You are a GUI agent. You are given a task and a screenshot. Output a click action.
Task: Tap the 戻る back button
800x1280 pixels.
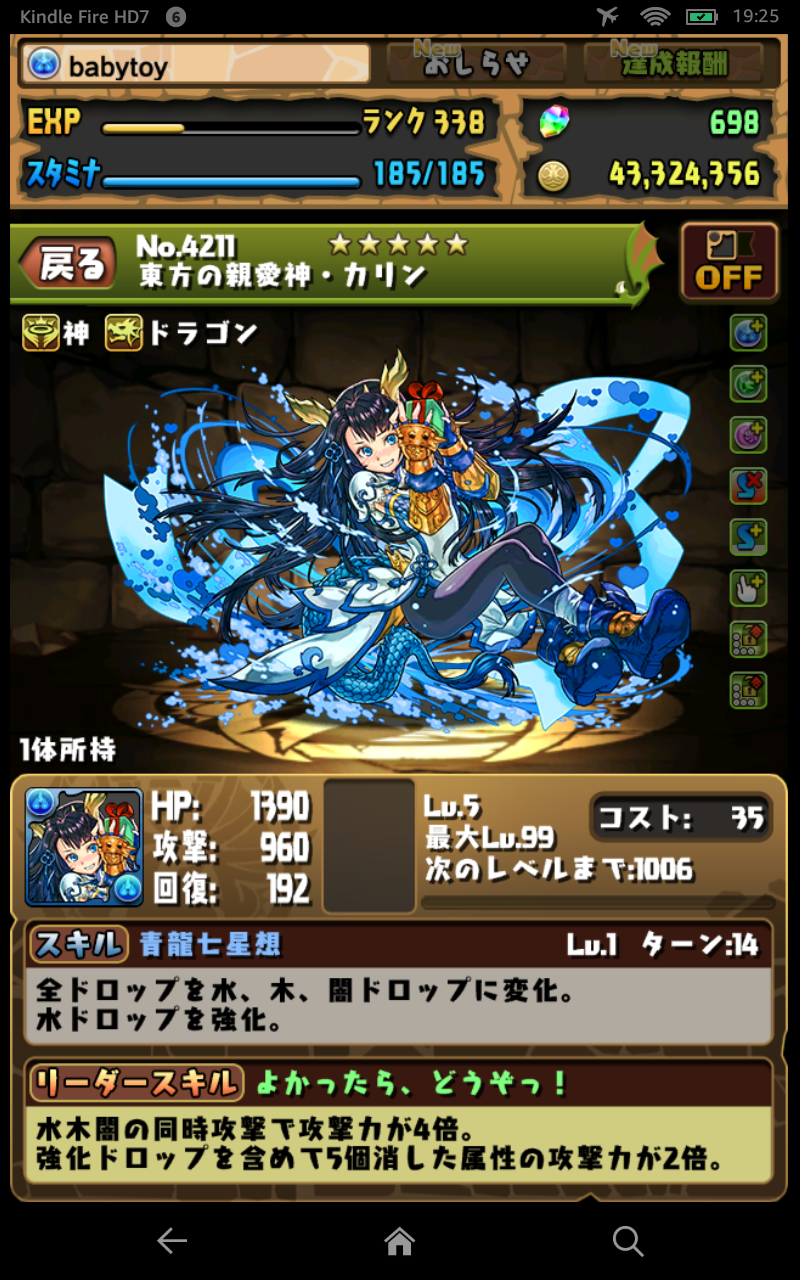tap(72, 264)
